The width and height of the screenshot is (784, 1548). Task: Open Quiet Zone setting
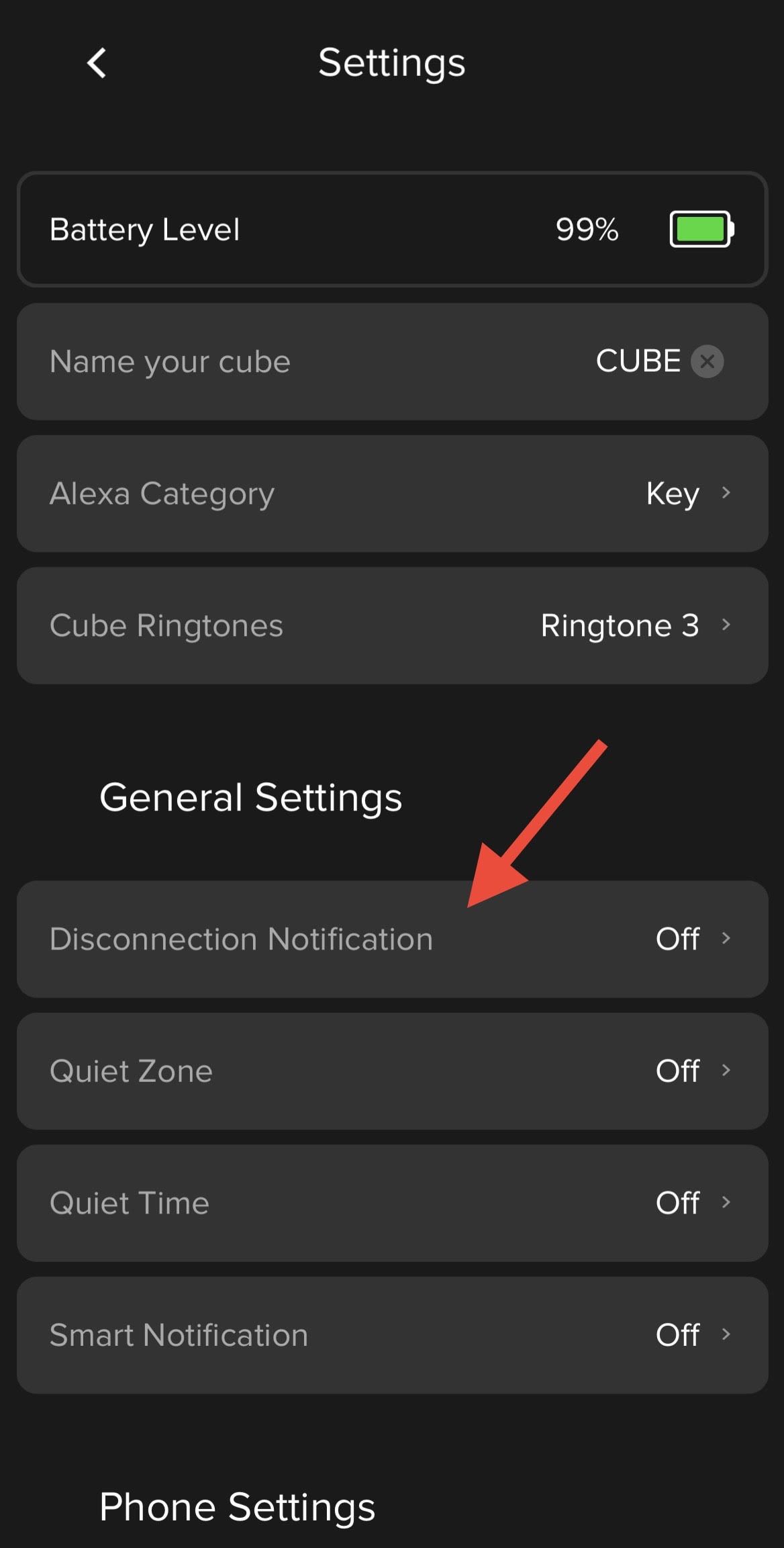[392, 1071]
